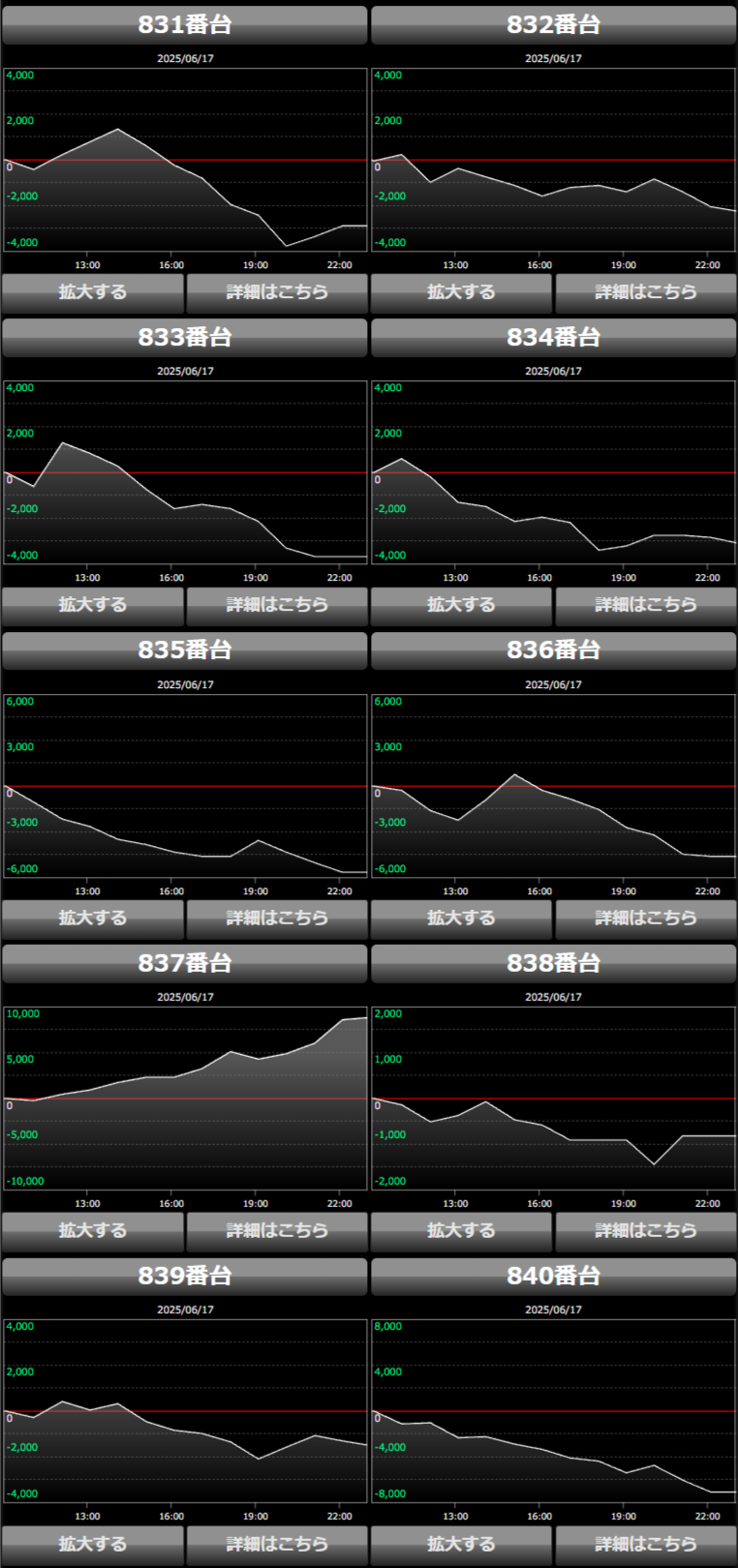Expand the 834番台 graph with 拡大する

coord(461,604)
